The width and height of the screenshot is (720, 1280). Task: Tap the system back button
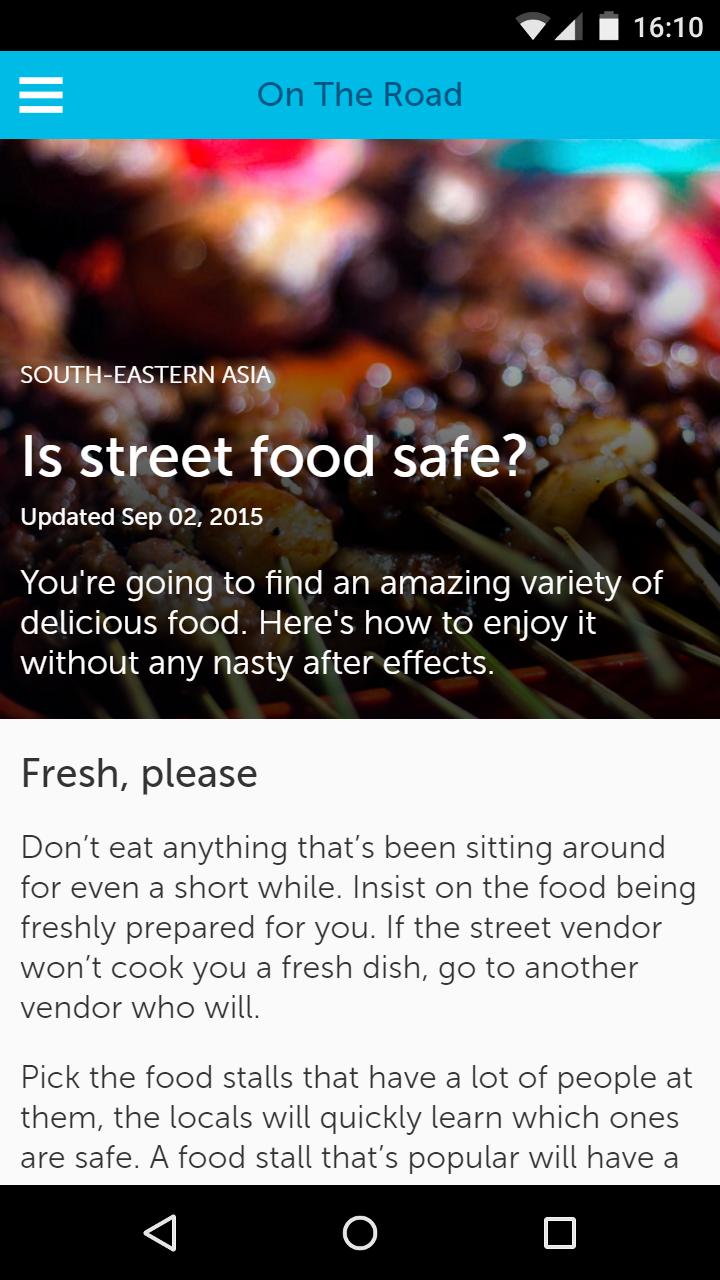pyautogui.click(x=160, y=1232)
